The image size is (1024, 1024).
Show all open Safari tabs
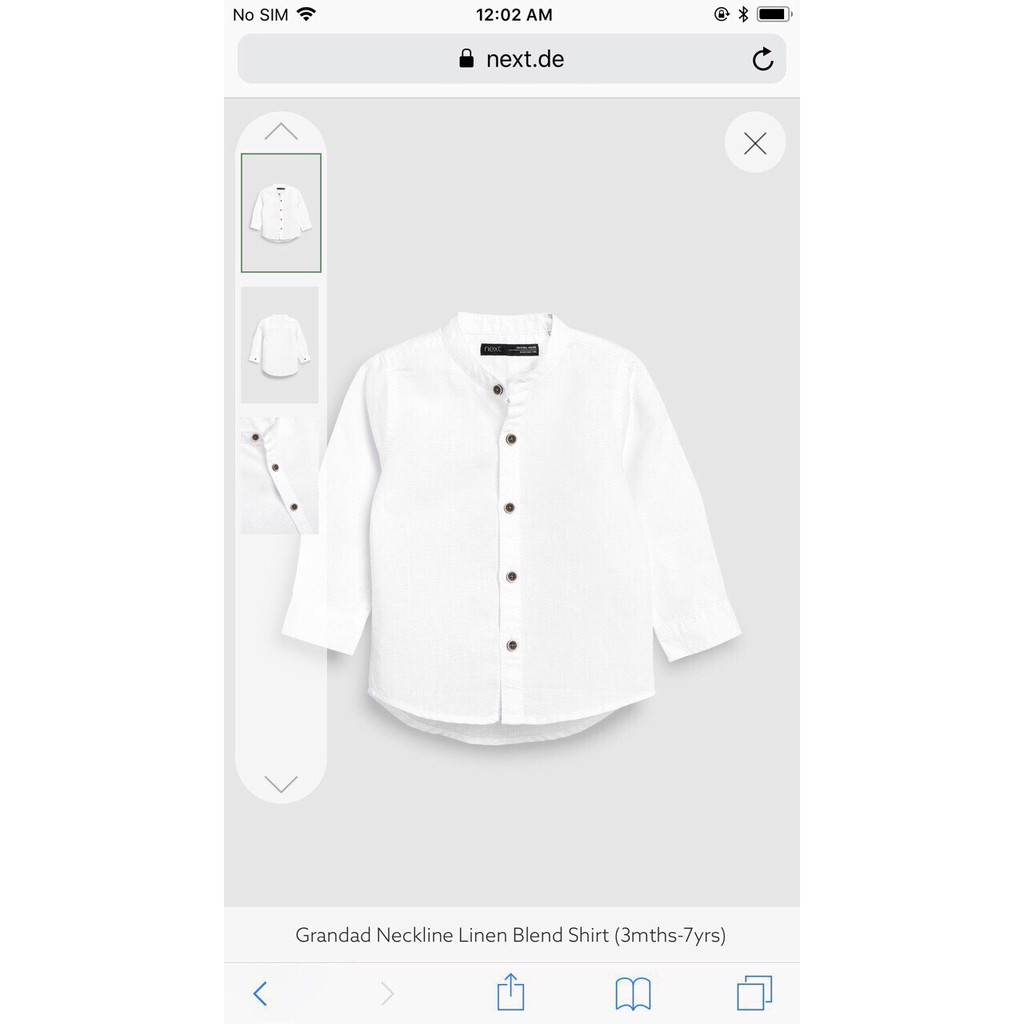[x=754, y=993]
